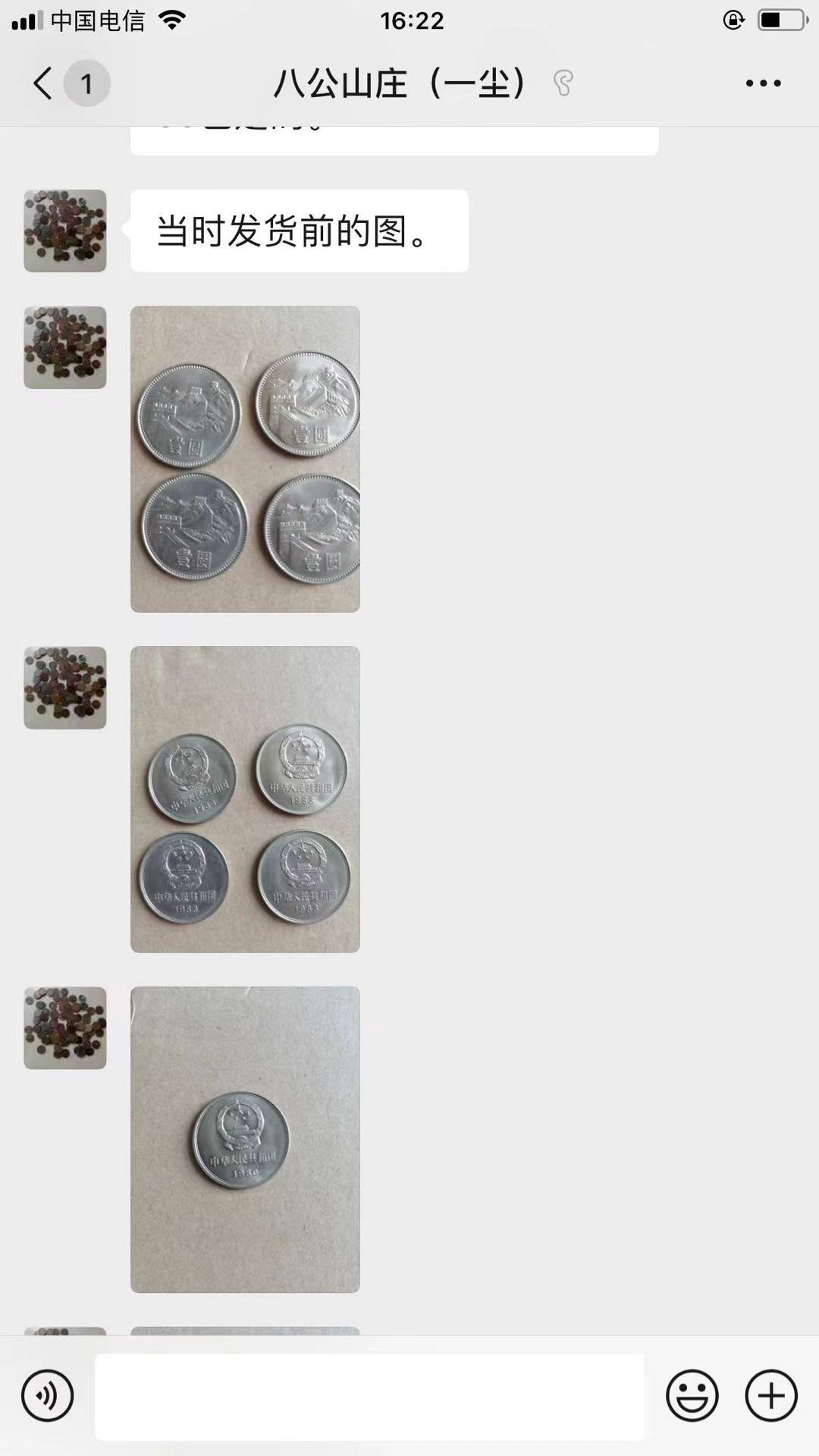The image size is (819, 1456).
Task: Tap the message text field
Action: [369, 1396]
